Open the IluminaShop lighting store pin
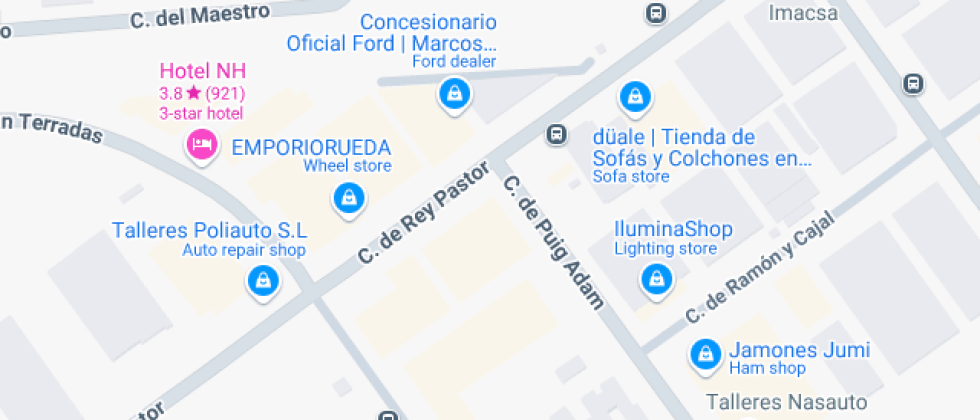This screenshot has height=420, width=980. point(656,278)
